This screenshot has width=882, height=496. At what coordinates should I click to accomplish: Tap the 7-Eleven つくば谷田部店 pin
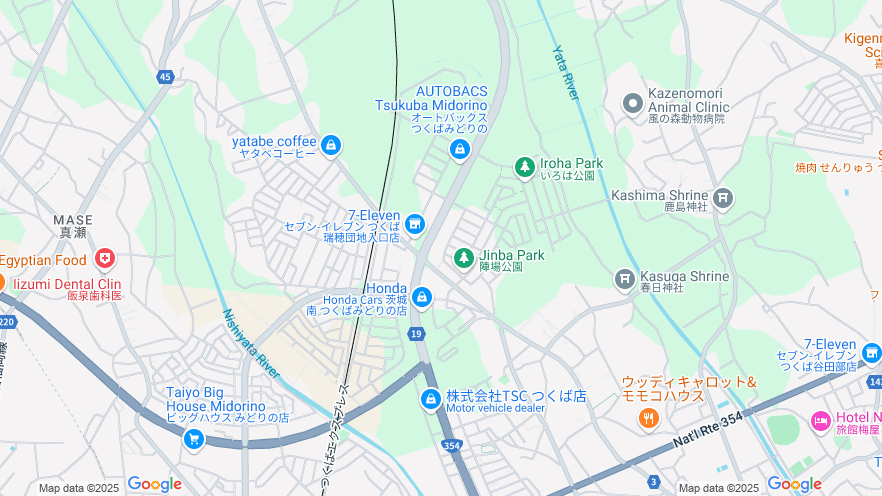click(x=870, y=353)
